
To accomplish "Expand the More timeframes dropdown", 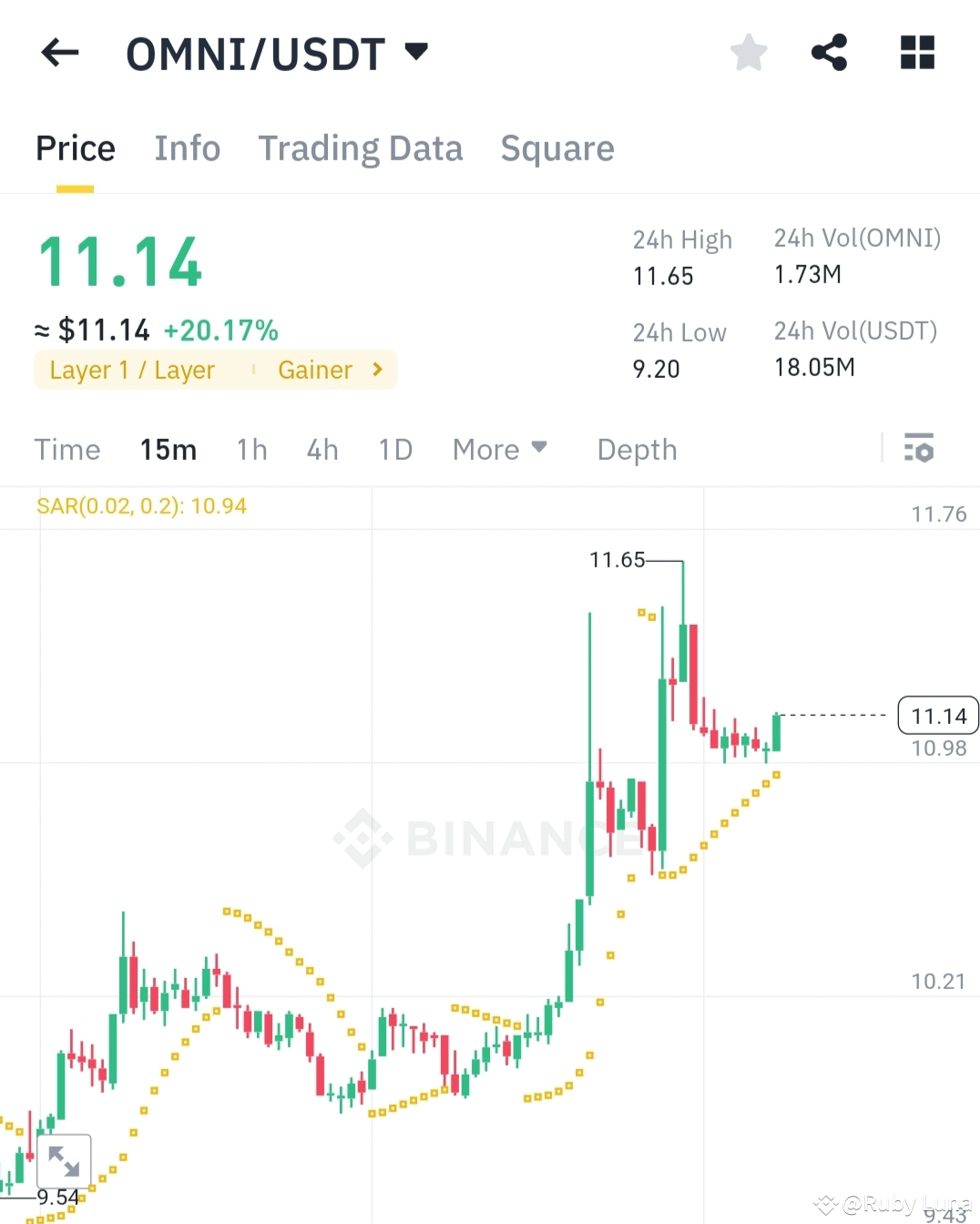I will [x=499, y=449].
